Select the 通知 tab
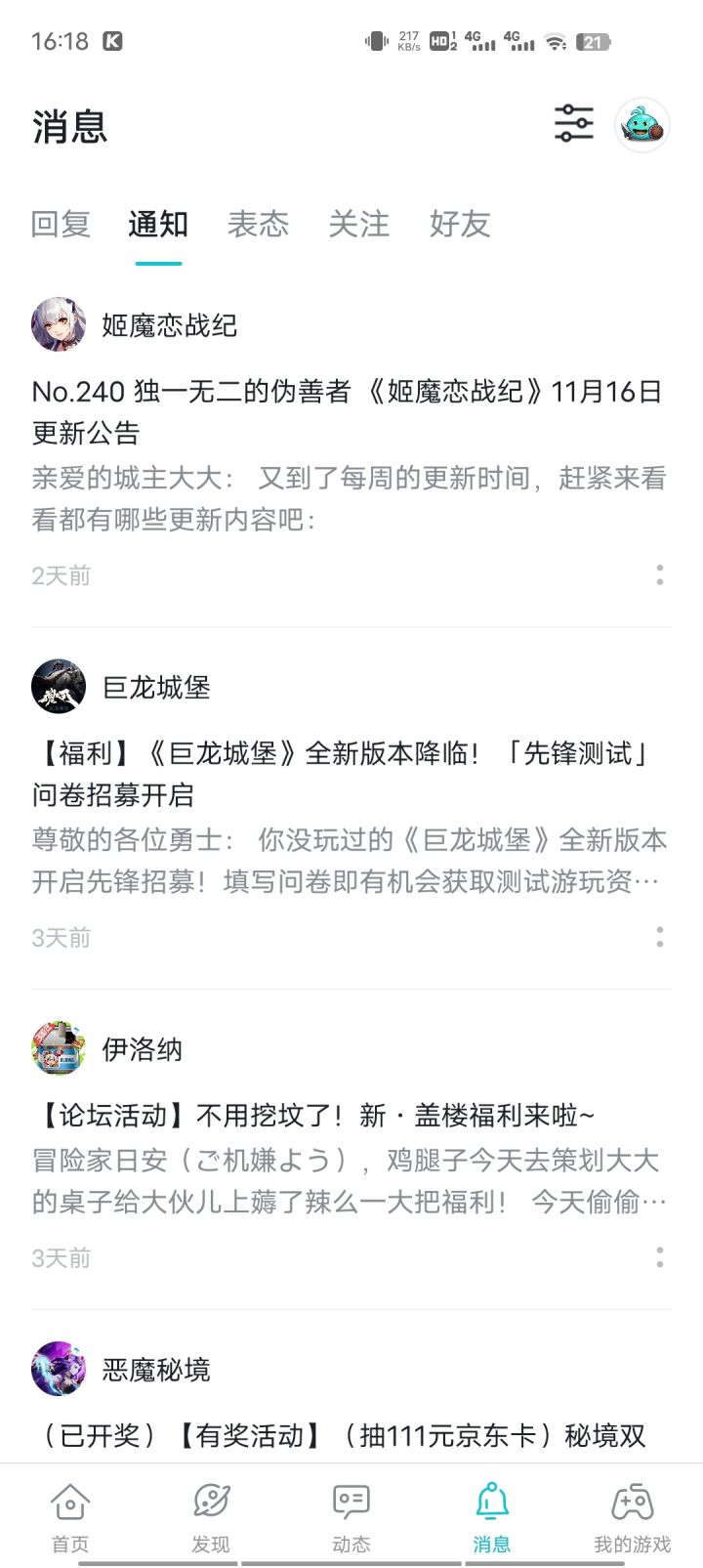 point(158,224)
